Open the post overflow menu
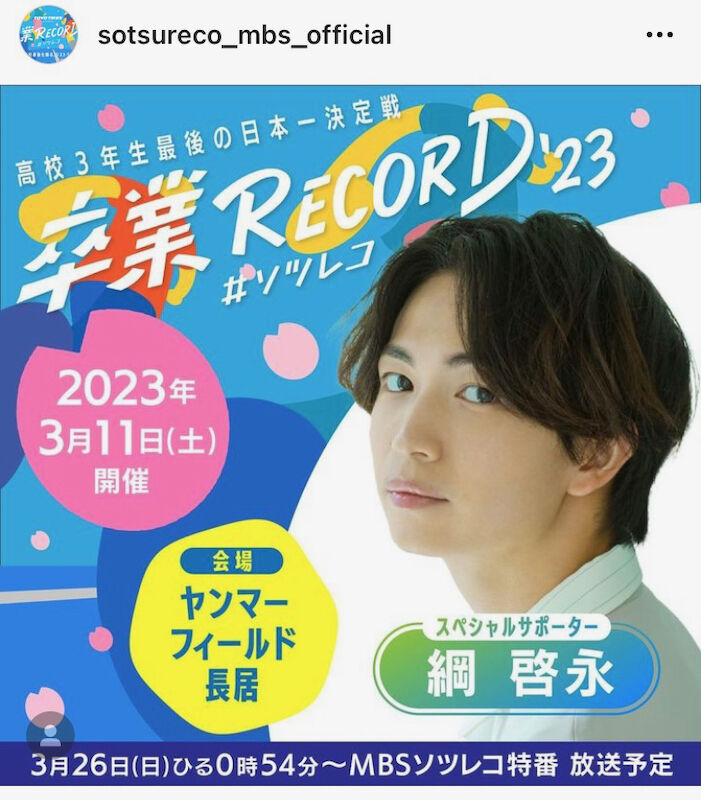Viewport: 701px width, 800px height. point(660,36)
